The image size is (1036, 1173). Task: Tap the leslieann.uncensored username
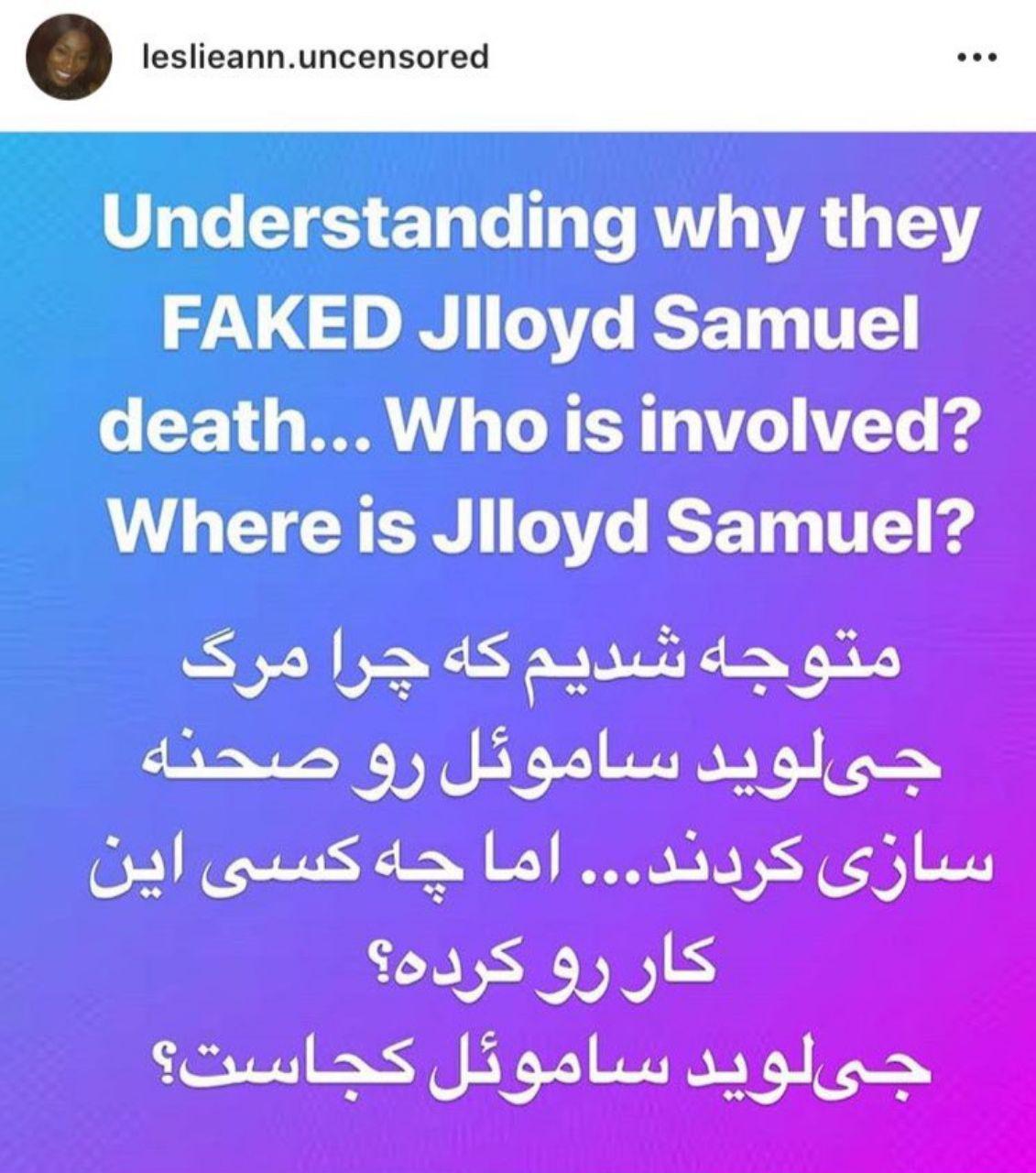tap(311, 57)
